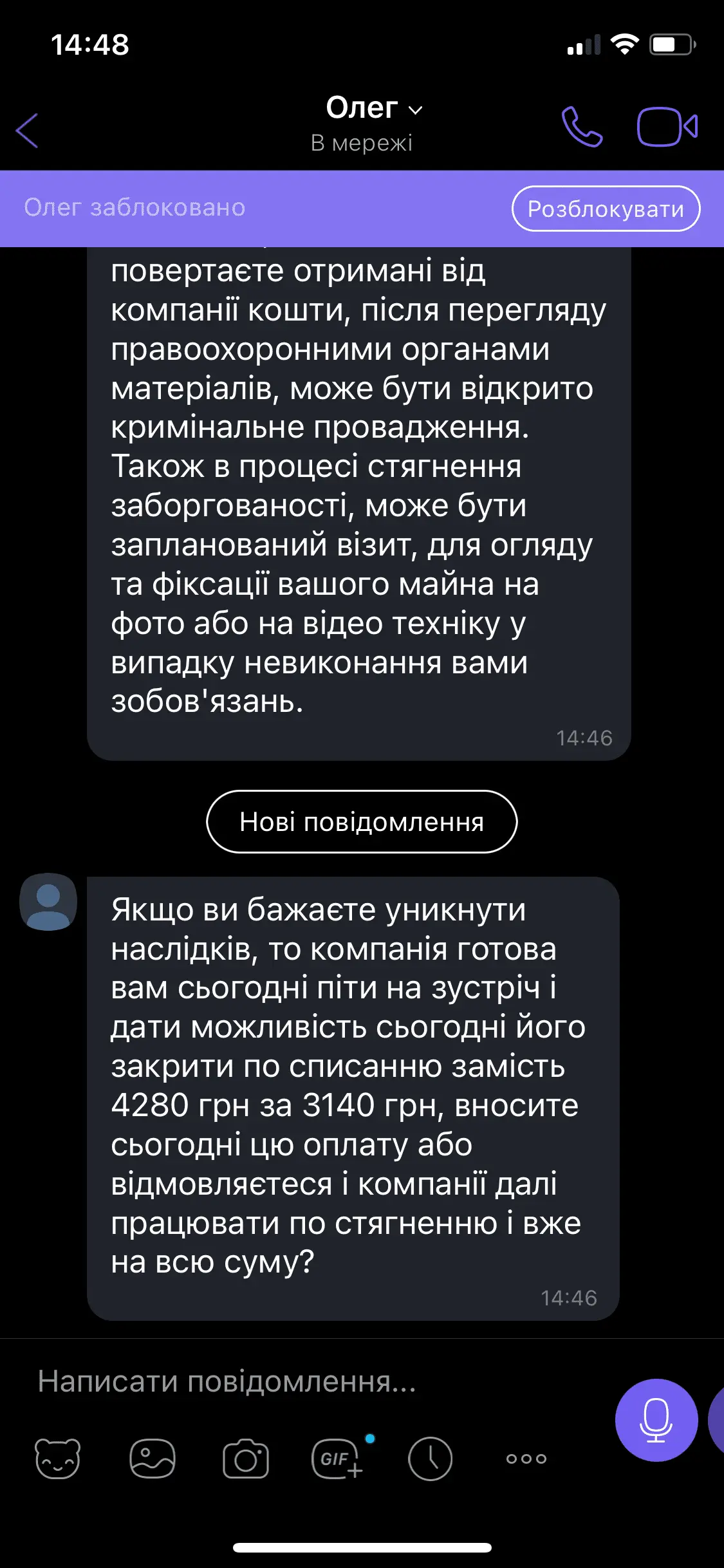Viewport: 724px width, 1568px height.
Task: Start a video call with Олег
Action: tap(667, 127)
